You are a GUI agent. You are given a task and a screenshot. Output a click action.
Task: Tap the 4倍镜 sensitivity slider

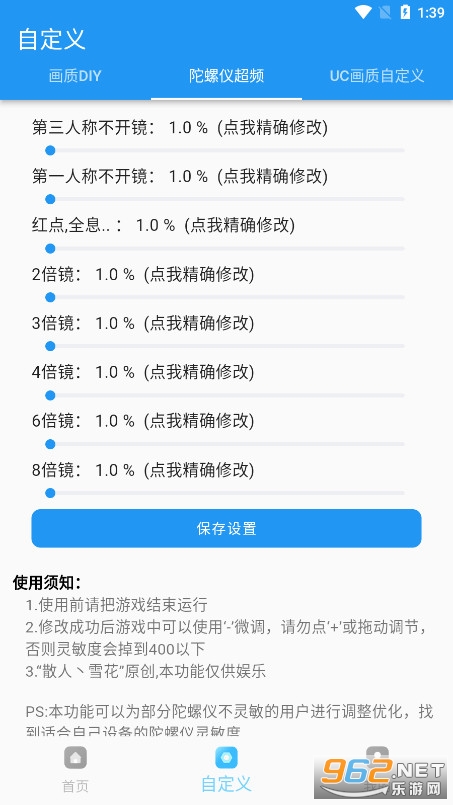coord(225,395)
